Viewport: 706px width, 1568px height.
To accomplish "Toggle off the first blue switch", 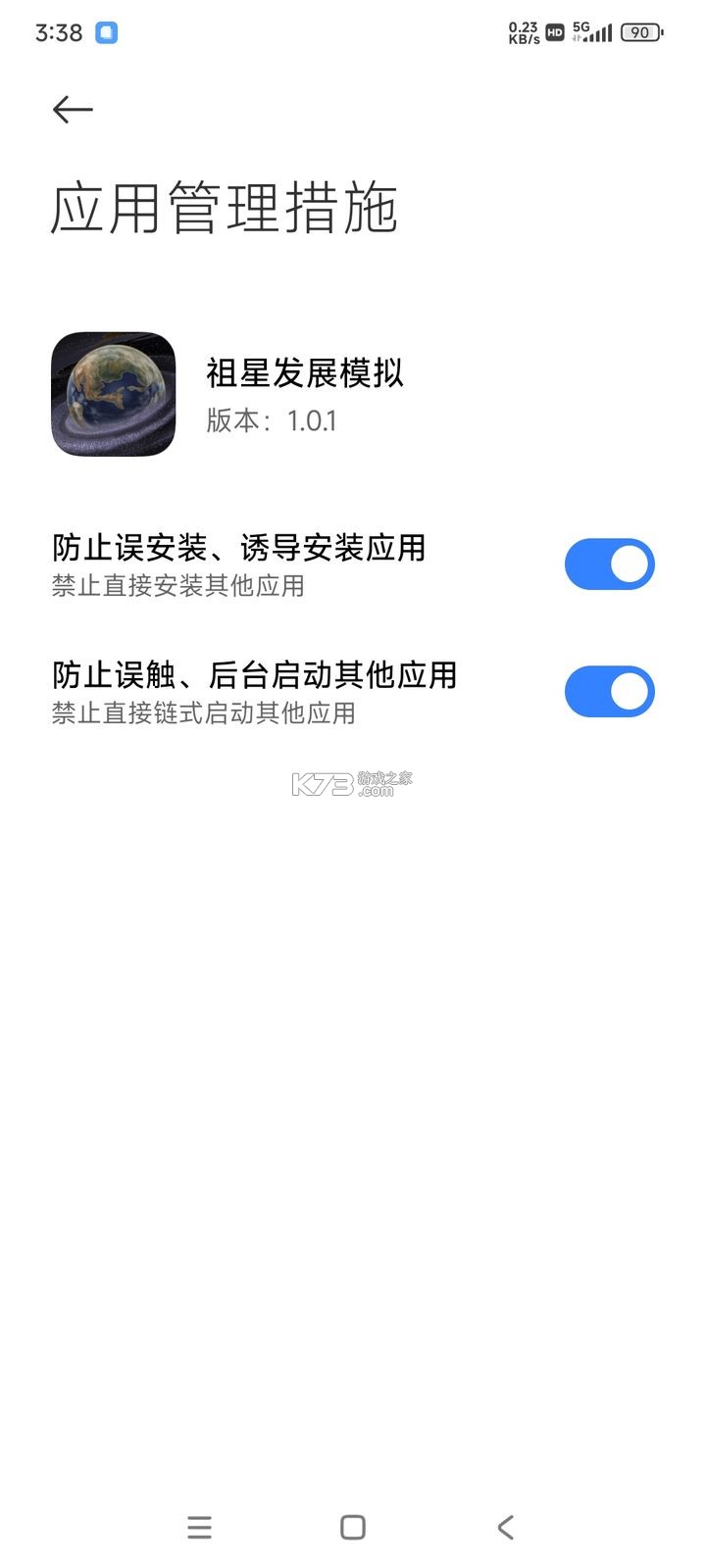I will click(x=609, y=563).
